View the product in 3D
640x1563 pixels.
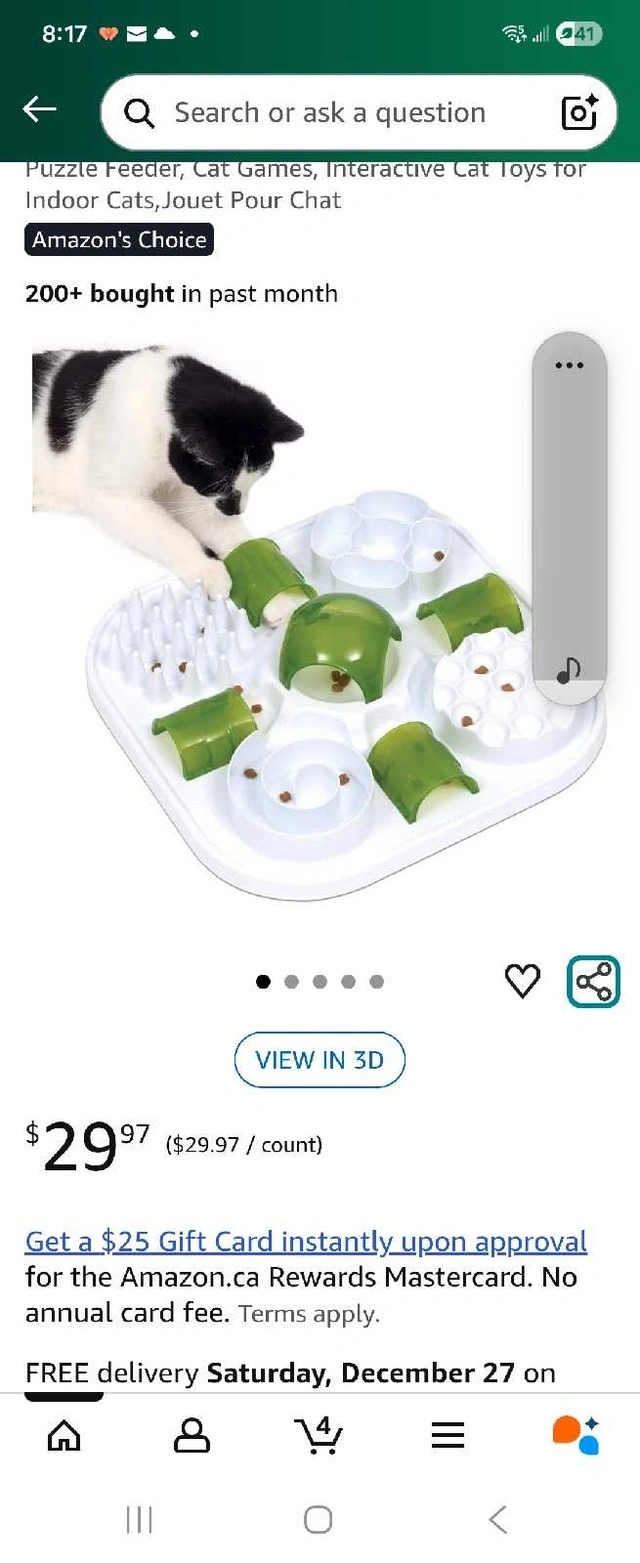click(319, 1060)
